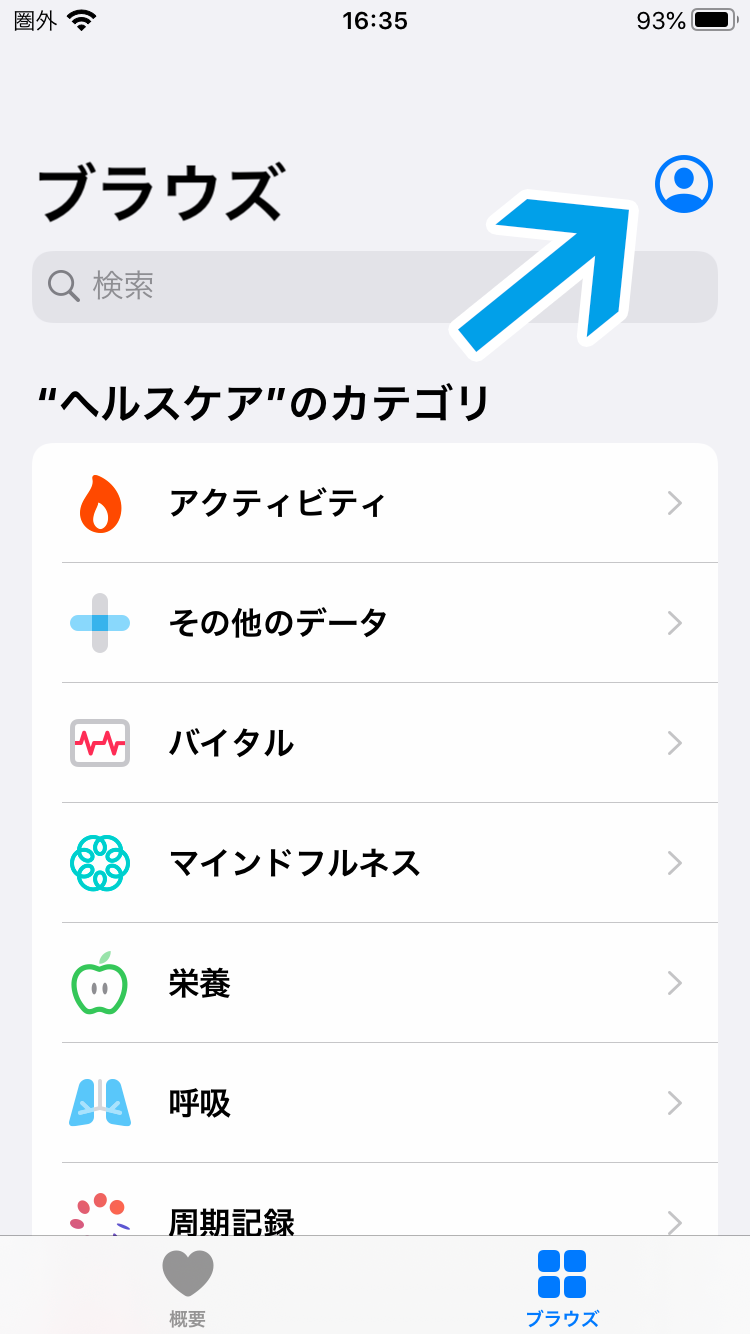Select the ブラウズ tab
Image resolution: width=750 pixels, height=1334 pixels.
click(x=562, y=1287)
